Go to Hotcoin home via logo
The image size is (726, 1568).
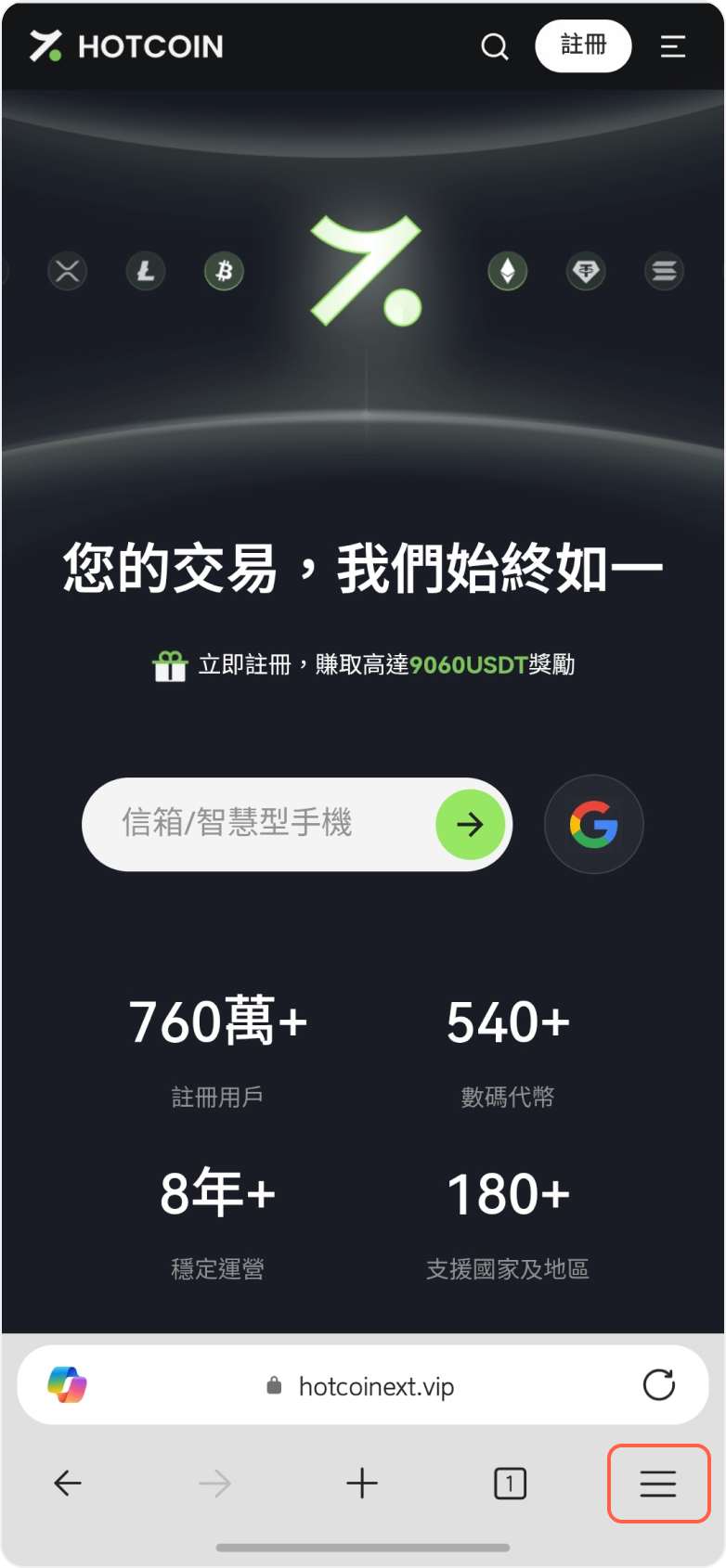[126, 46]
